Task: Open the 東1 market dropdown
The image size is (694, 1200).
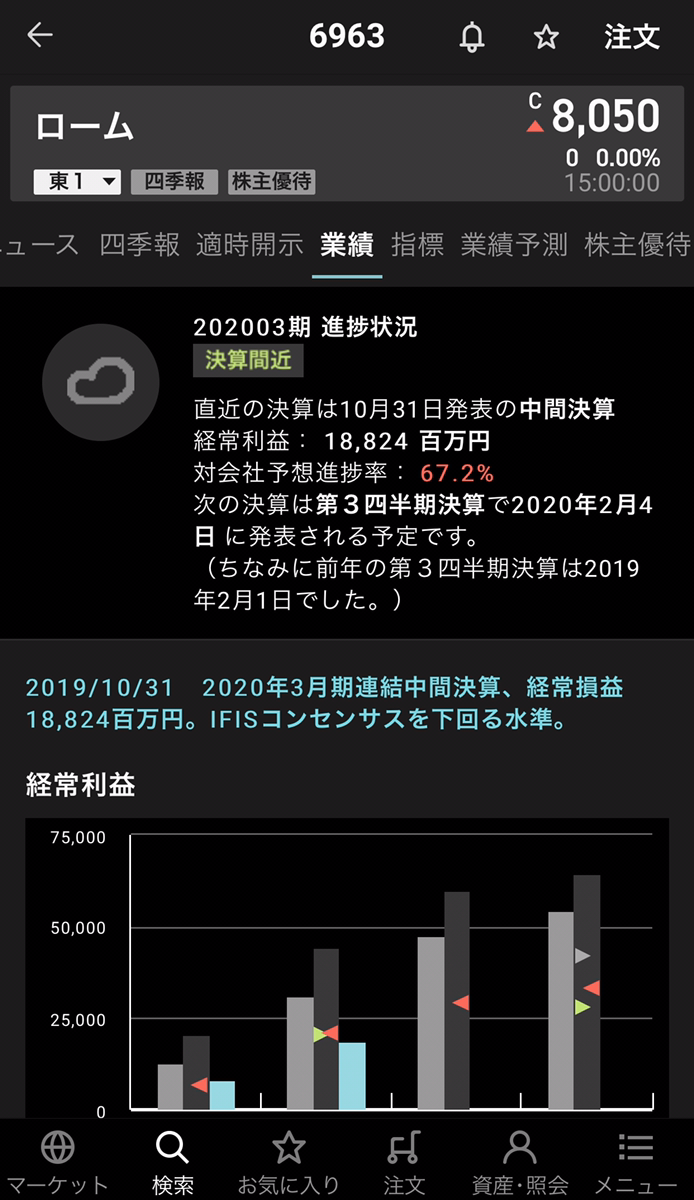Action: [77, 182]
